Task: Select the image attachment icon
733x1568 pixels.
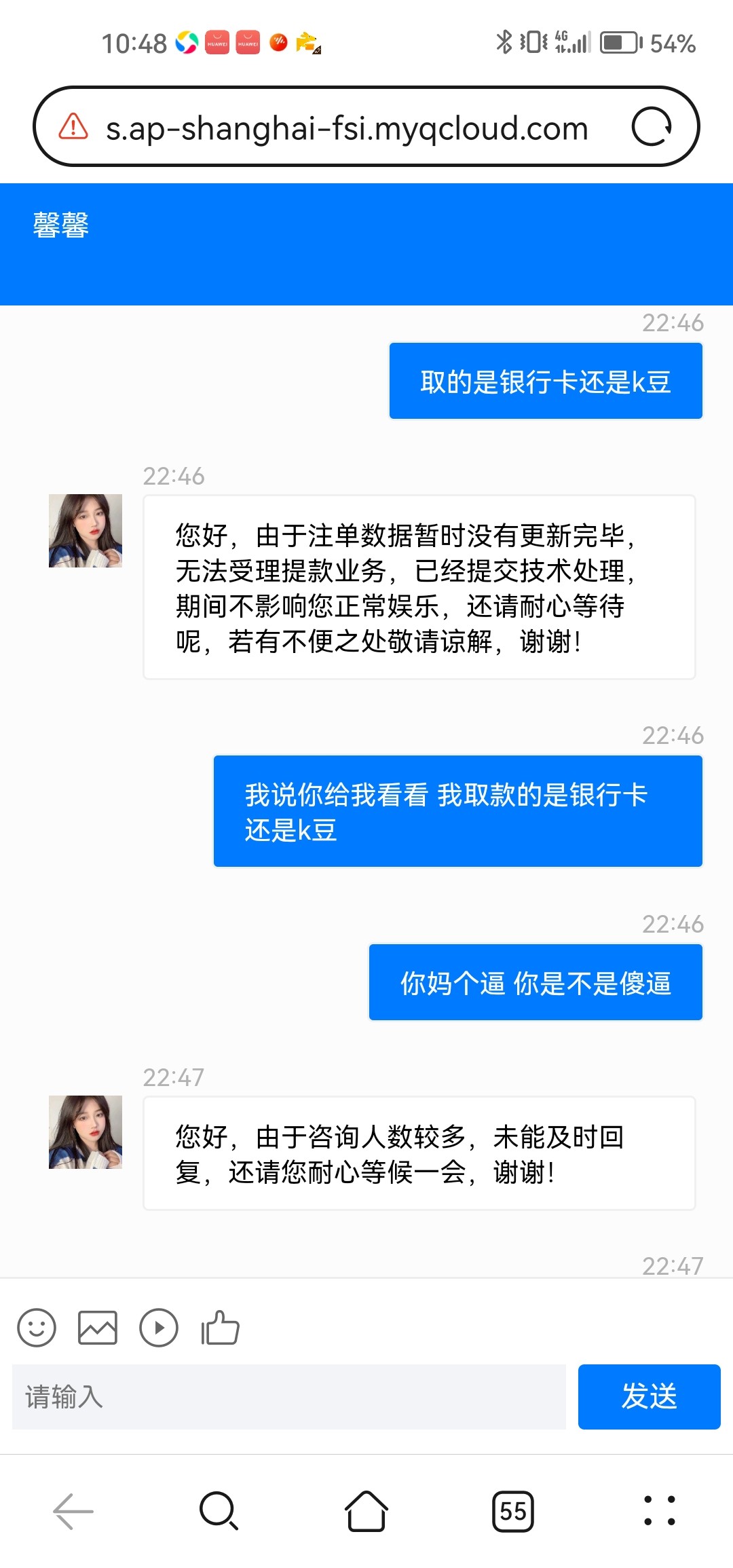Action: click(98, 1327)
